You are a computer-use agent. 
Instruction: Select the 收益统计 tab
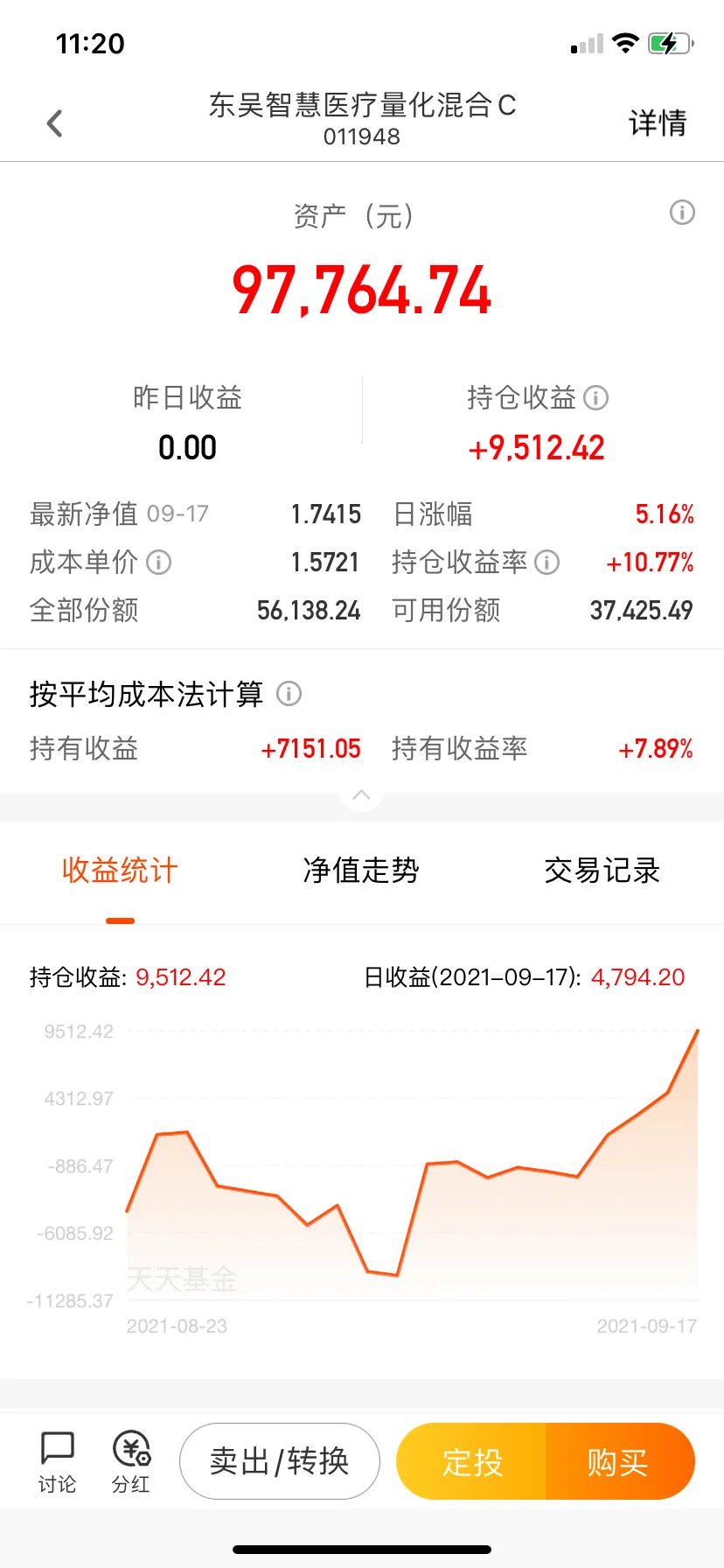[120, 871]
